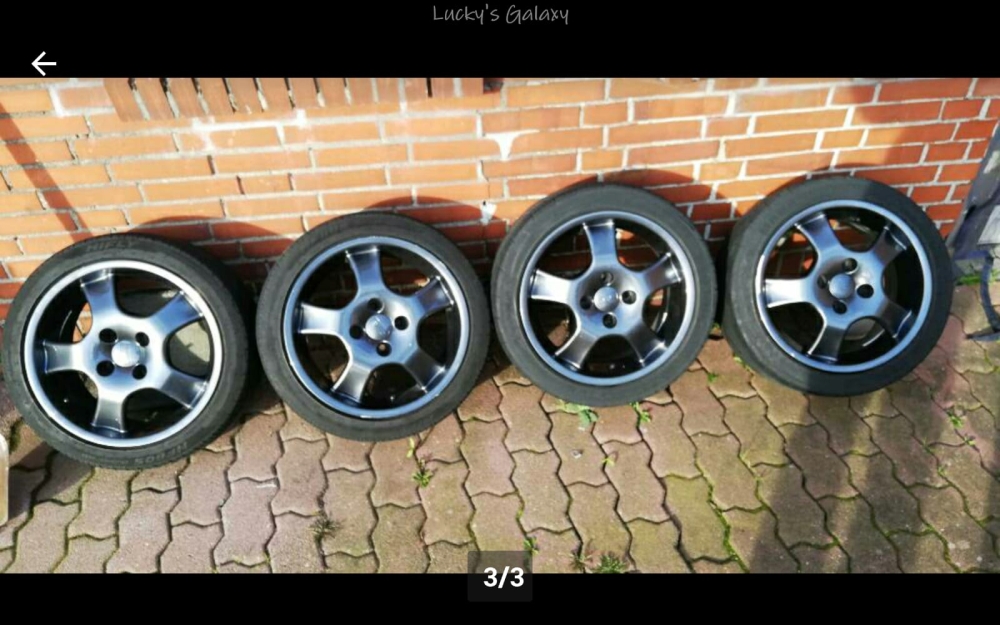Go back using the arrow icon
1000x625 pixels.
click(44, 64)
